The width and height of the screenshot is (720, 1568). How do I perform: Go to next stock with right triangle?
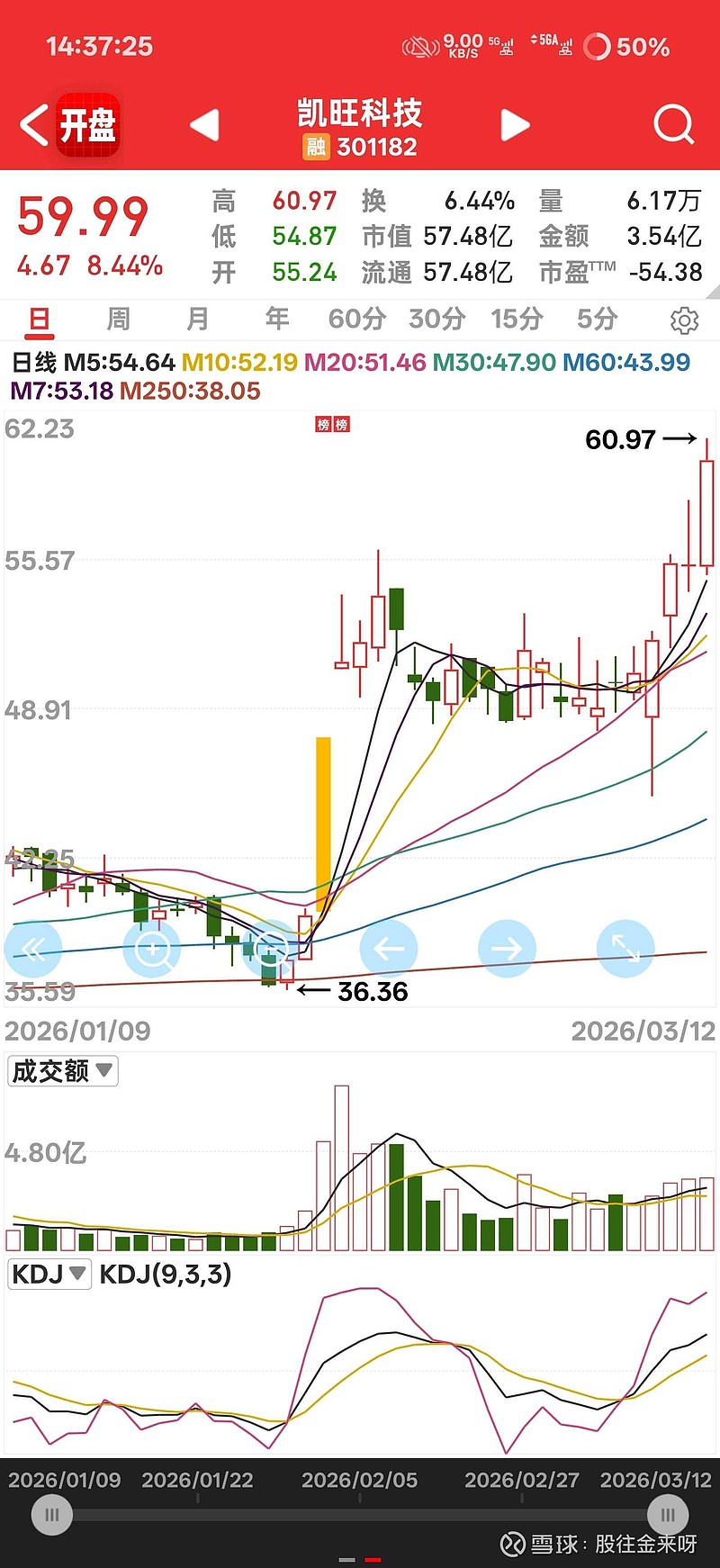[x=514, y=126]
